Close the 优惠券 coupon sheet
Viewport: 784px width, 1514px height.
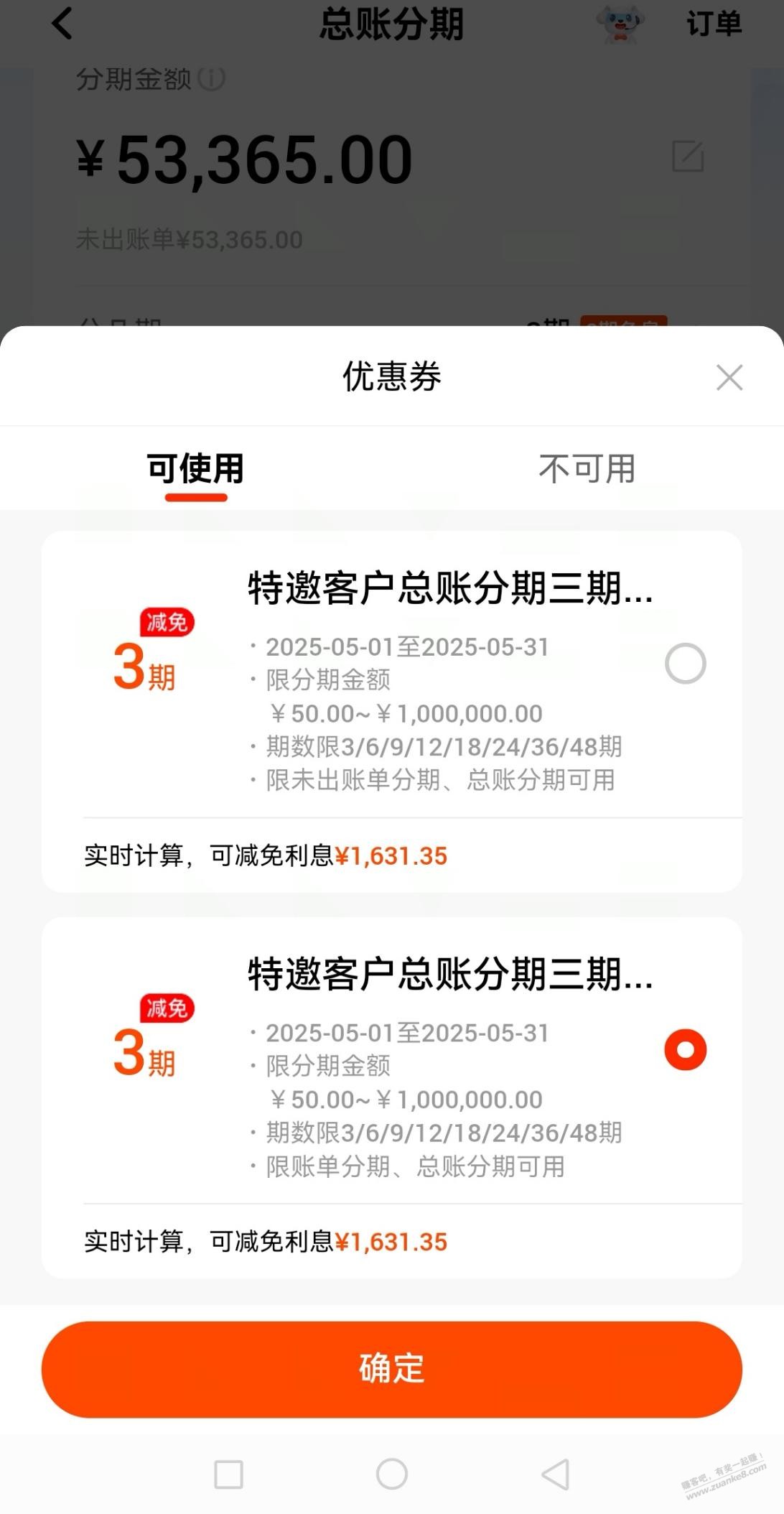pos(729,377)
